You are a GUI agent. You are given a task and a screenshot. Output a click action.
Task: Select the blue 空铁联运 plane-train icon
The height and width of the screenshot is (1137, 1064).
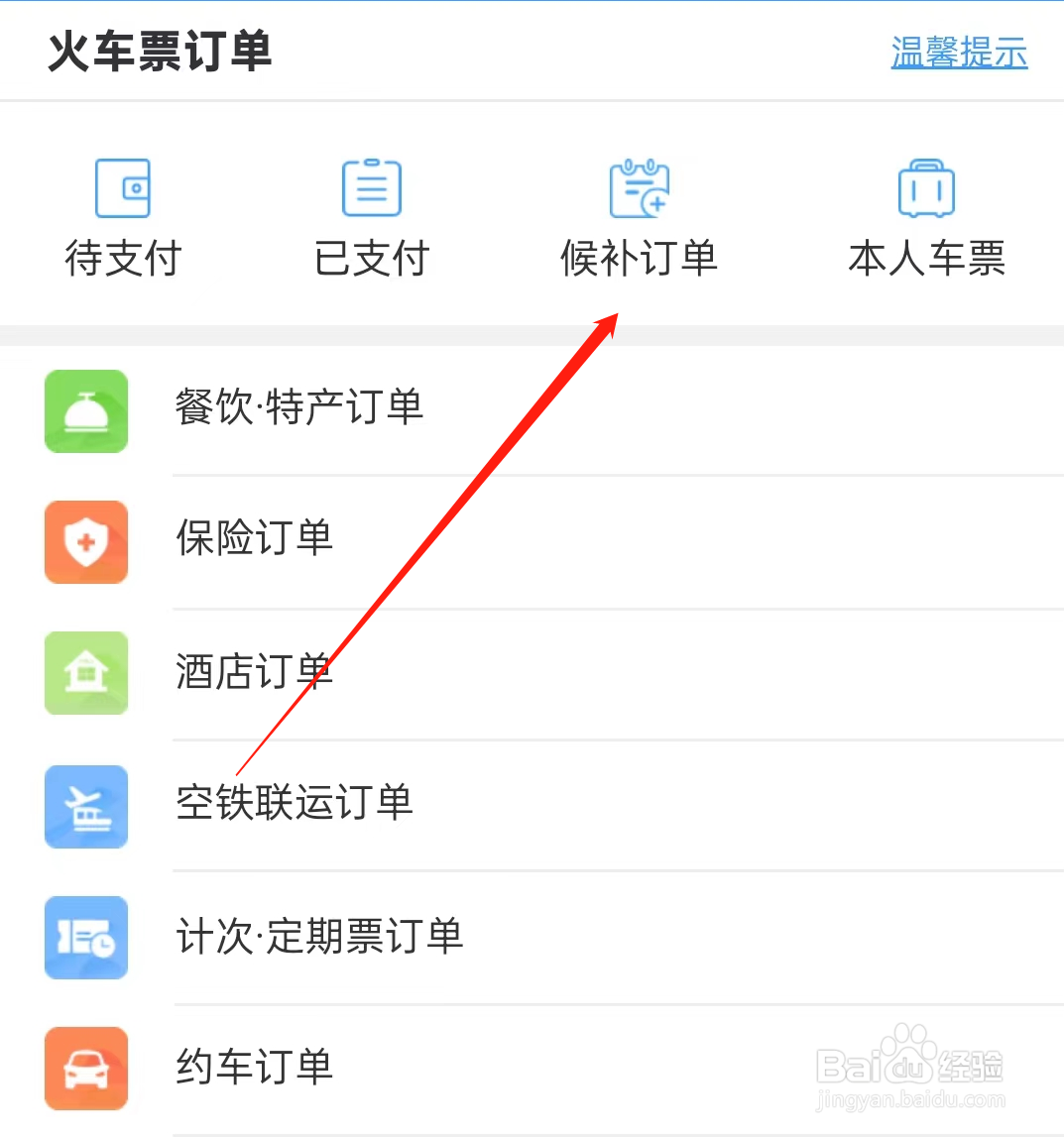85,807
